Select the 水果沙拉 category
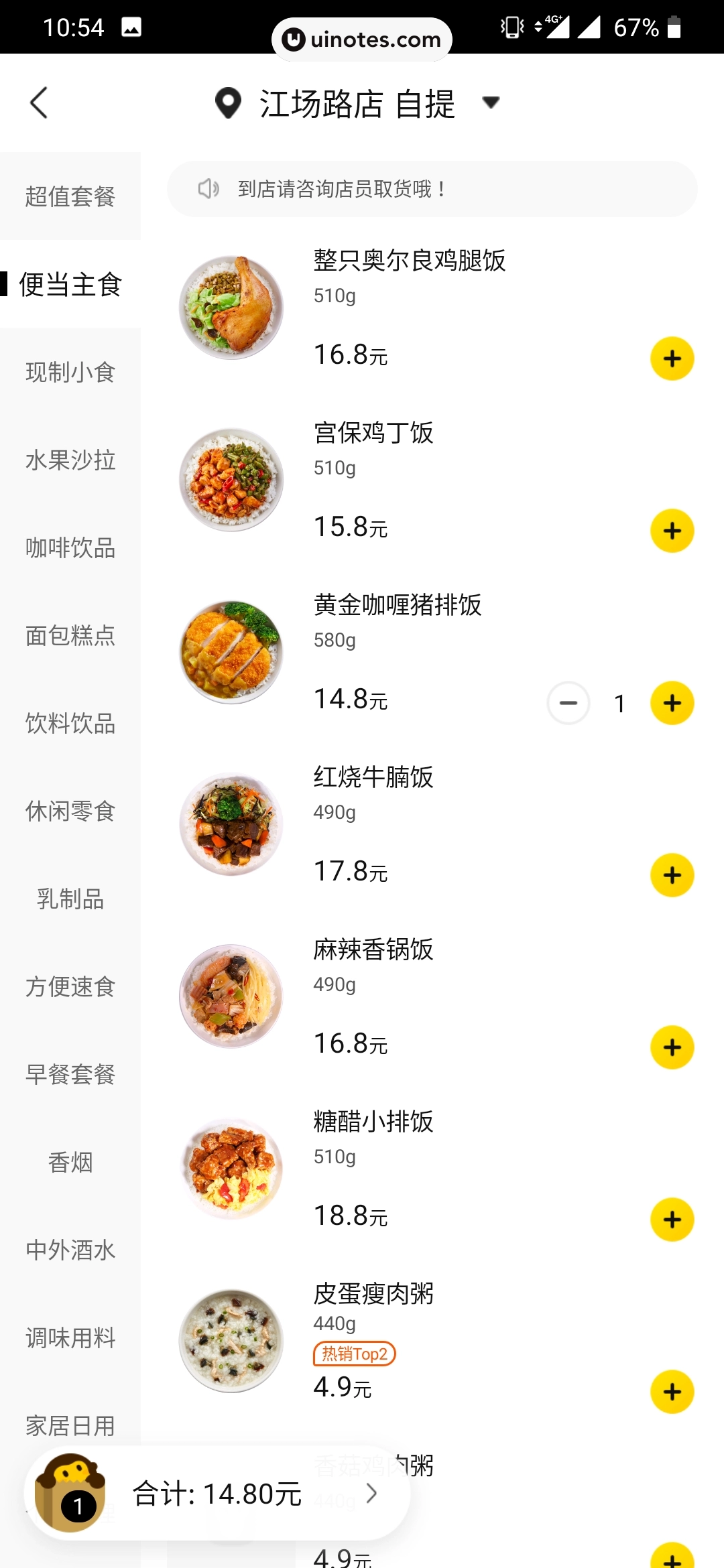 [x=70, y=460]
